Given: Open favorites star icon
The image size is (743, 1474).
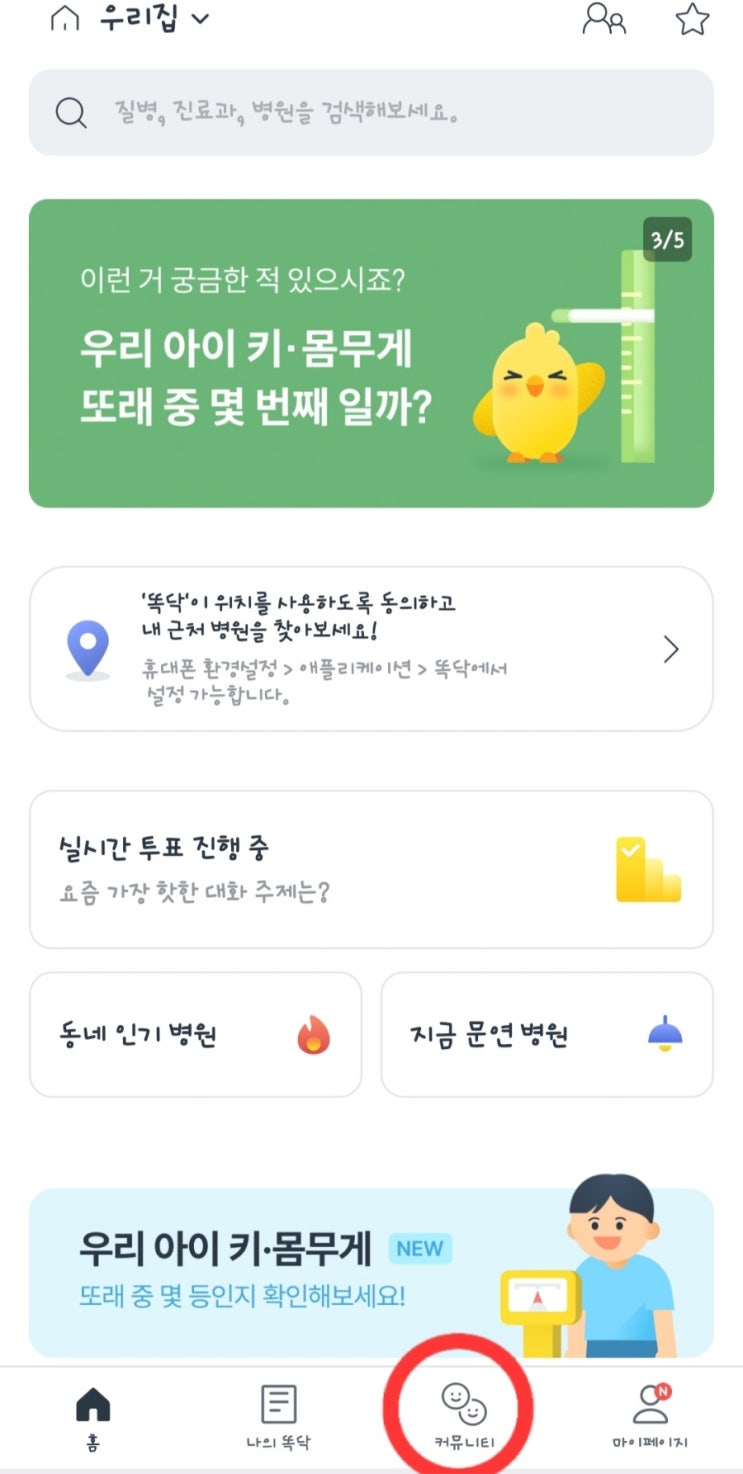Looking at the screenshot, I should [x=692, y=19].
